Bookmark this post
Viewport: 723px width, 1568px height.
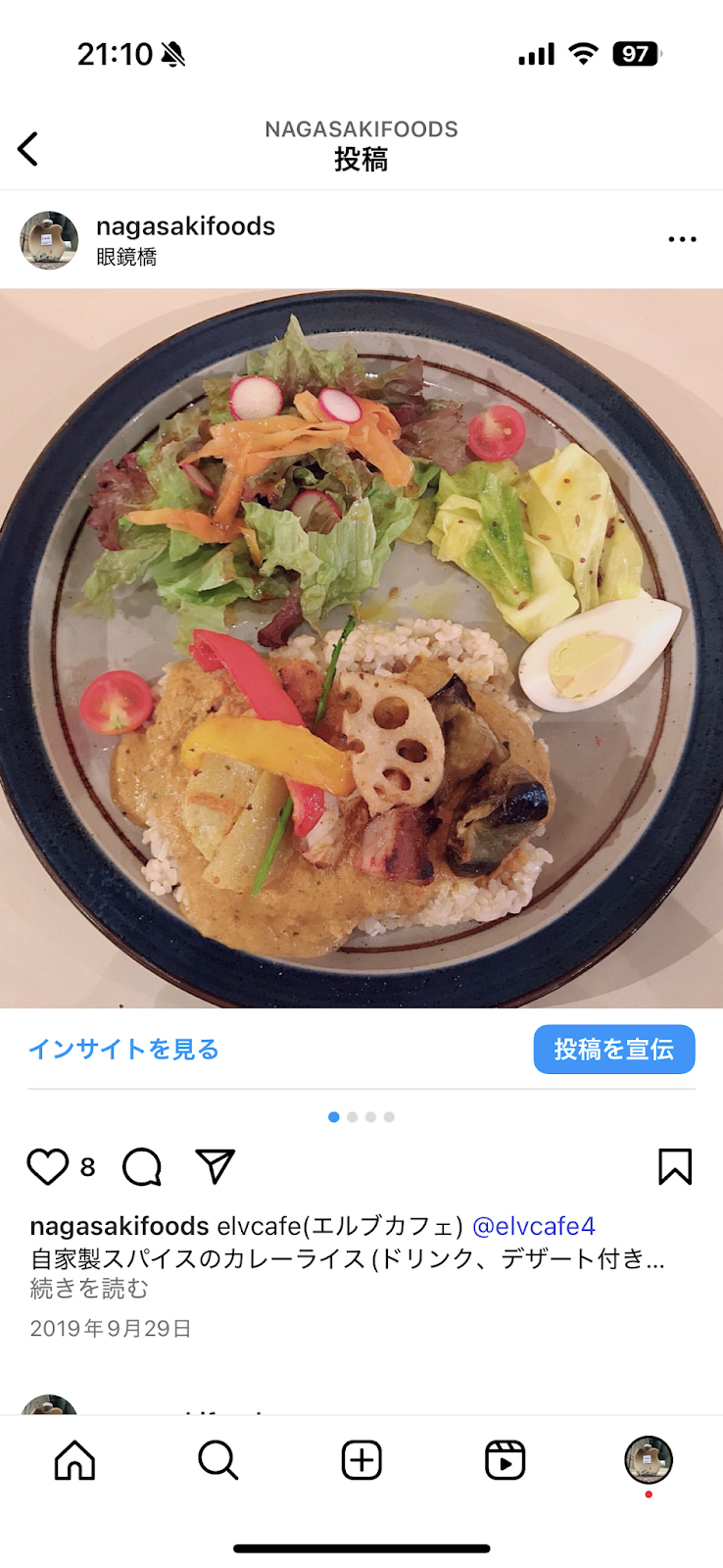point(674,1166)
